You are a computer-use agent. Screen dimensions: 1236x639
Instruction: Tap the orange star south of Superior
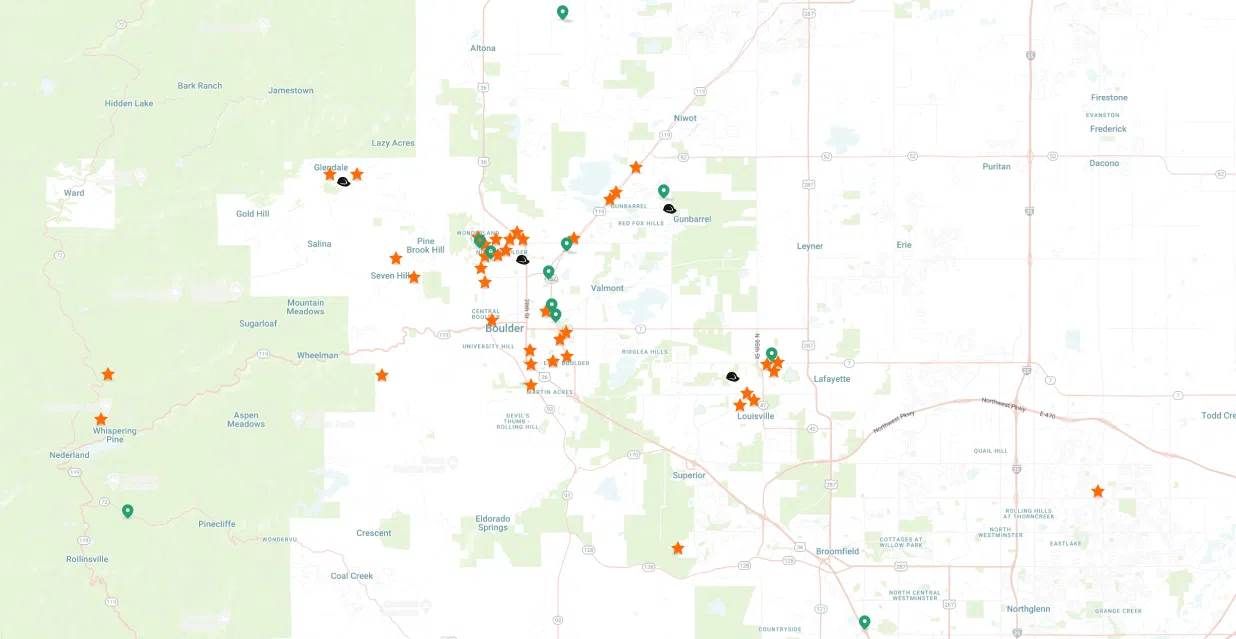tap(678, 548)
